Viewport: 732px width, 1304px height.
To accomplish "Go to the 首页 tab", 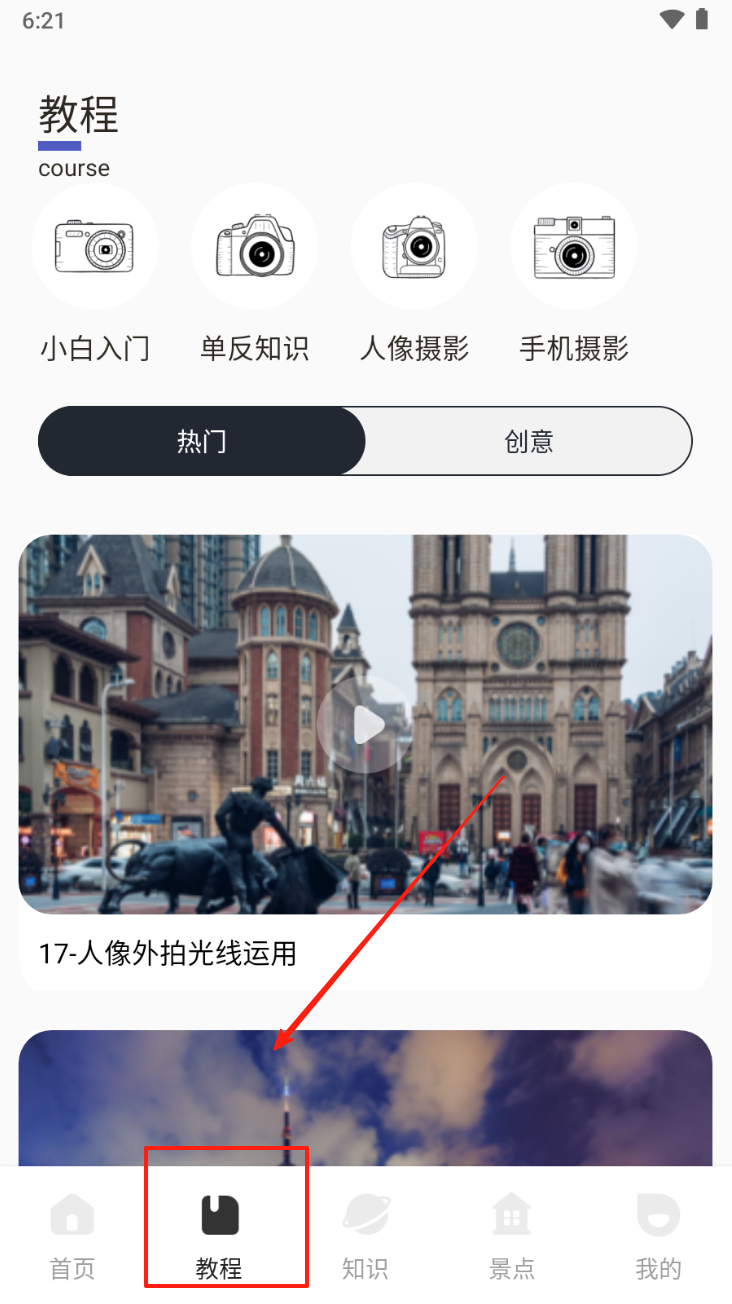I will point(72,1237).
